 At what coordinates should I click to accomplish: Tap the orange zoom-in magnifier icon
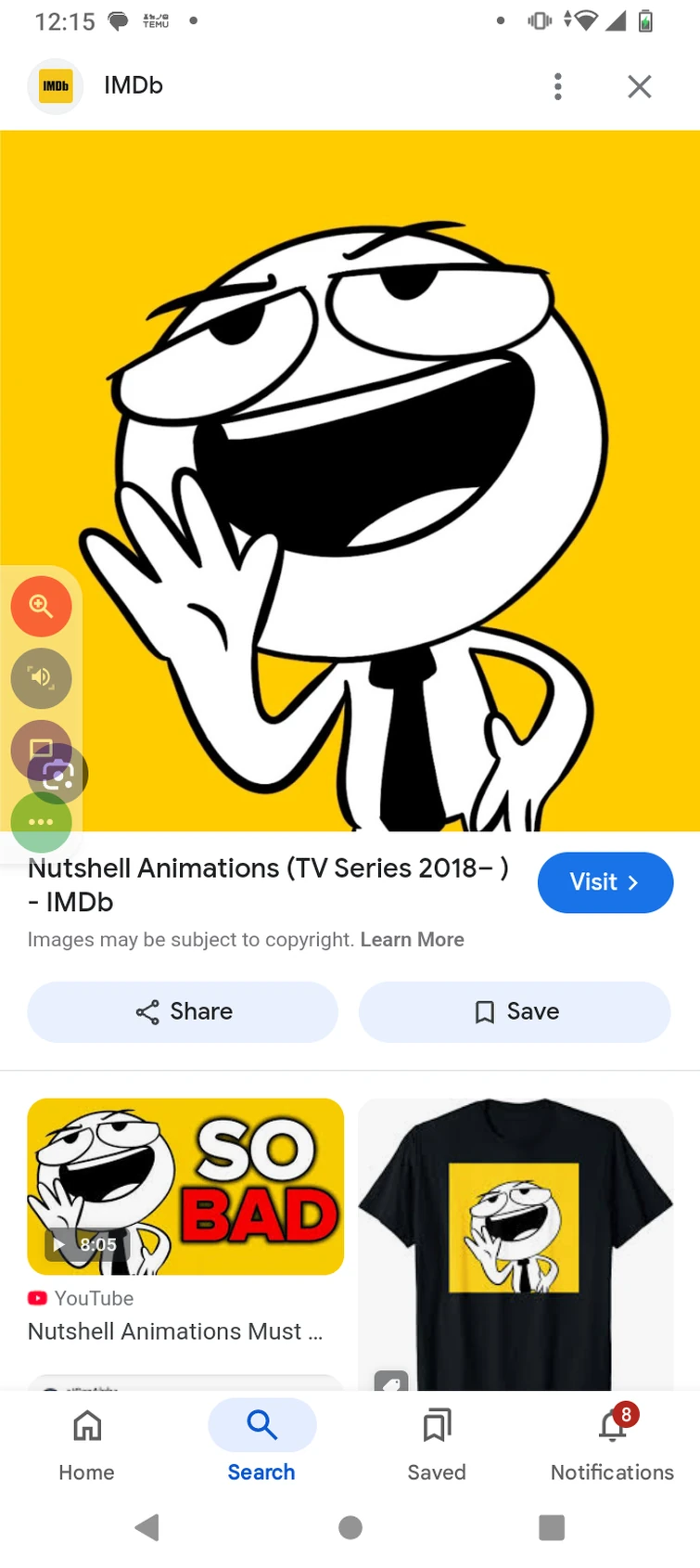[x=41, y=606]
